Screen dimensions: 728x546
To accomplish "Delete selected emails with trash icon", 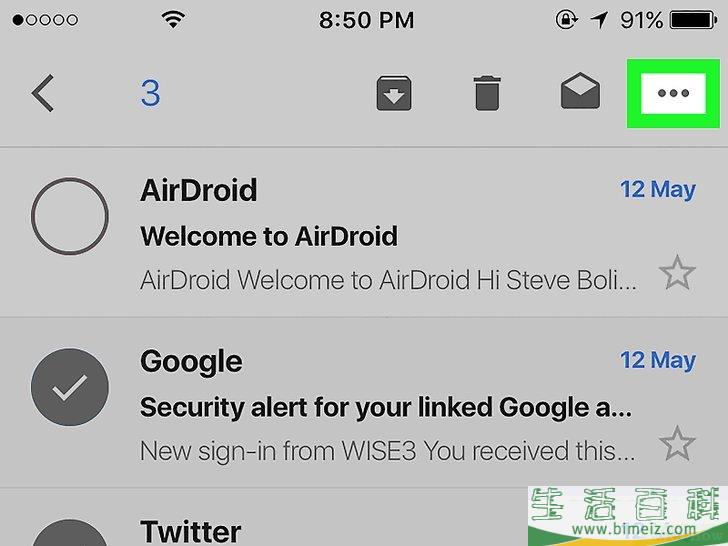I will (487, 94).
